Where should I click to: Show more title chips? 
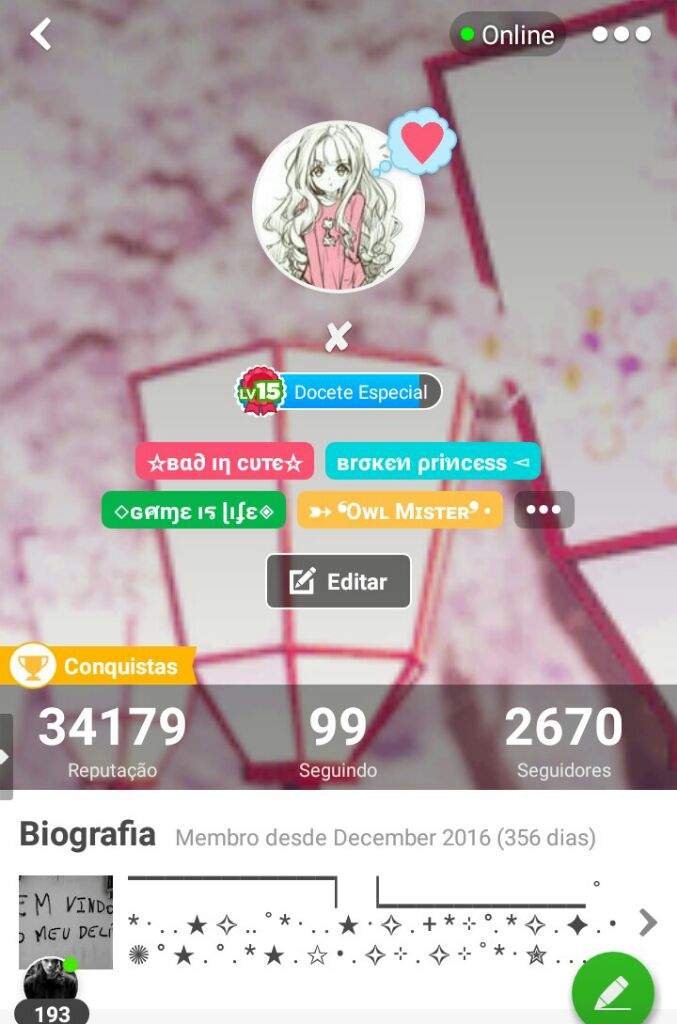pos(543,510)
